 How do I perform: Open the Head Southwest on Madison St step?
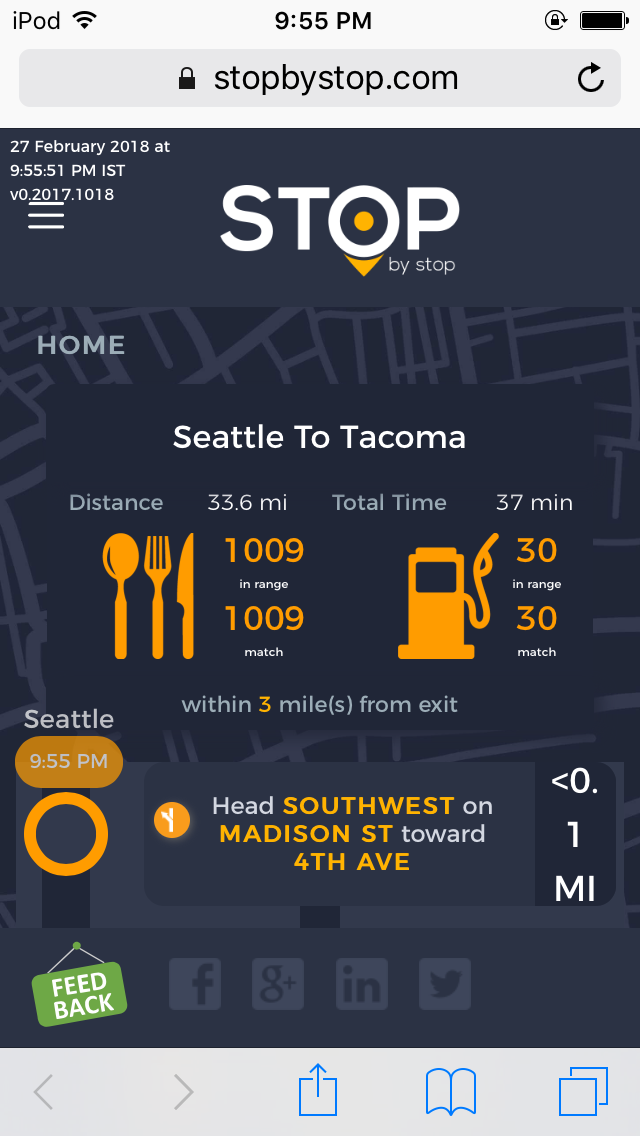click(x=352, y=834)
